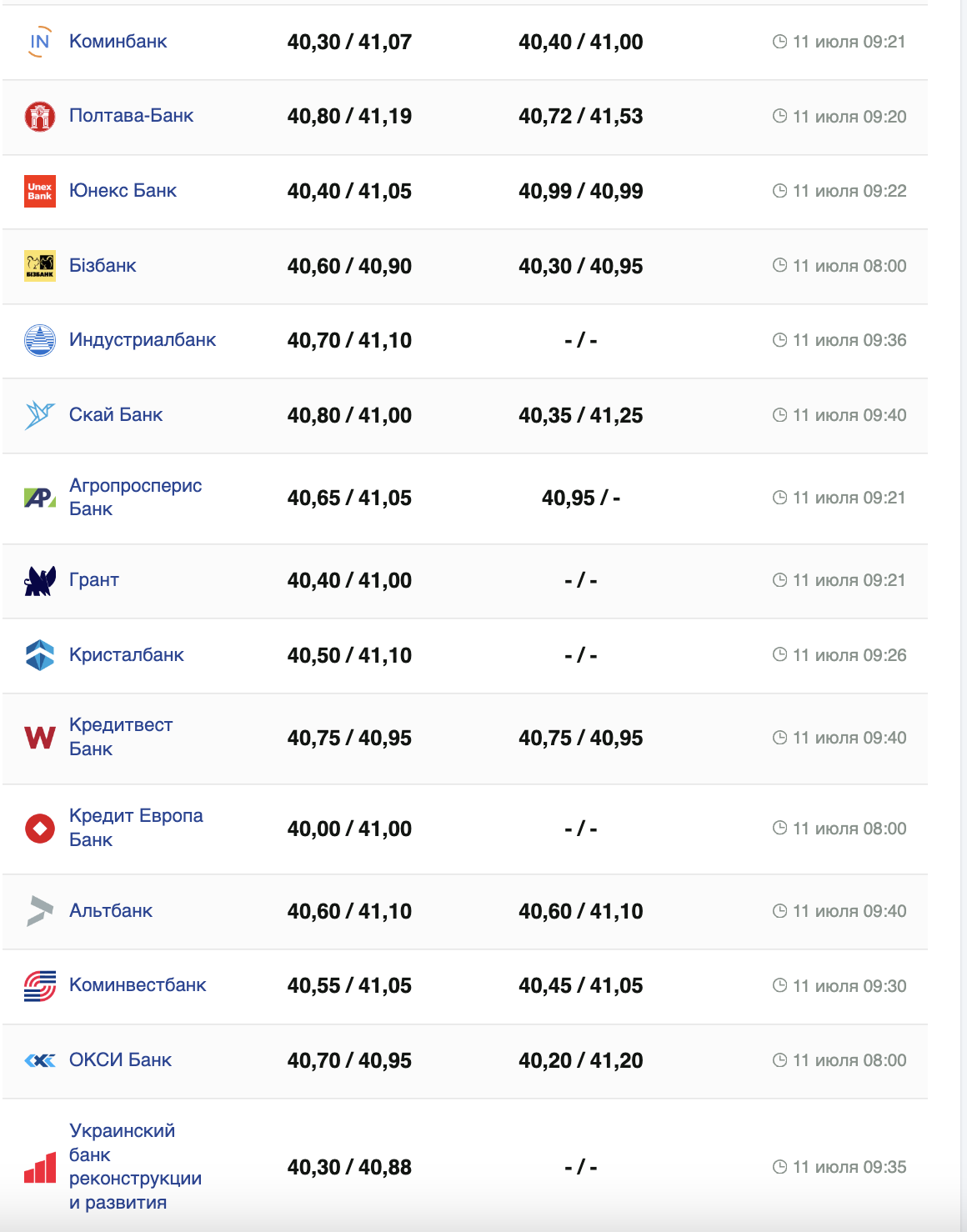Open Кредит Европа Банк link
This screenshot has width=967, height=1232.
click(x=136, y=828)
